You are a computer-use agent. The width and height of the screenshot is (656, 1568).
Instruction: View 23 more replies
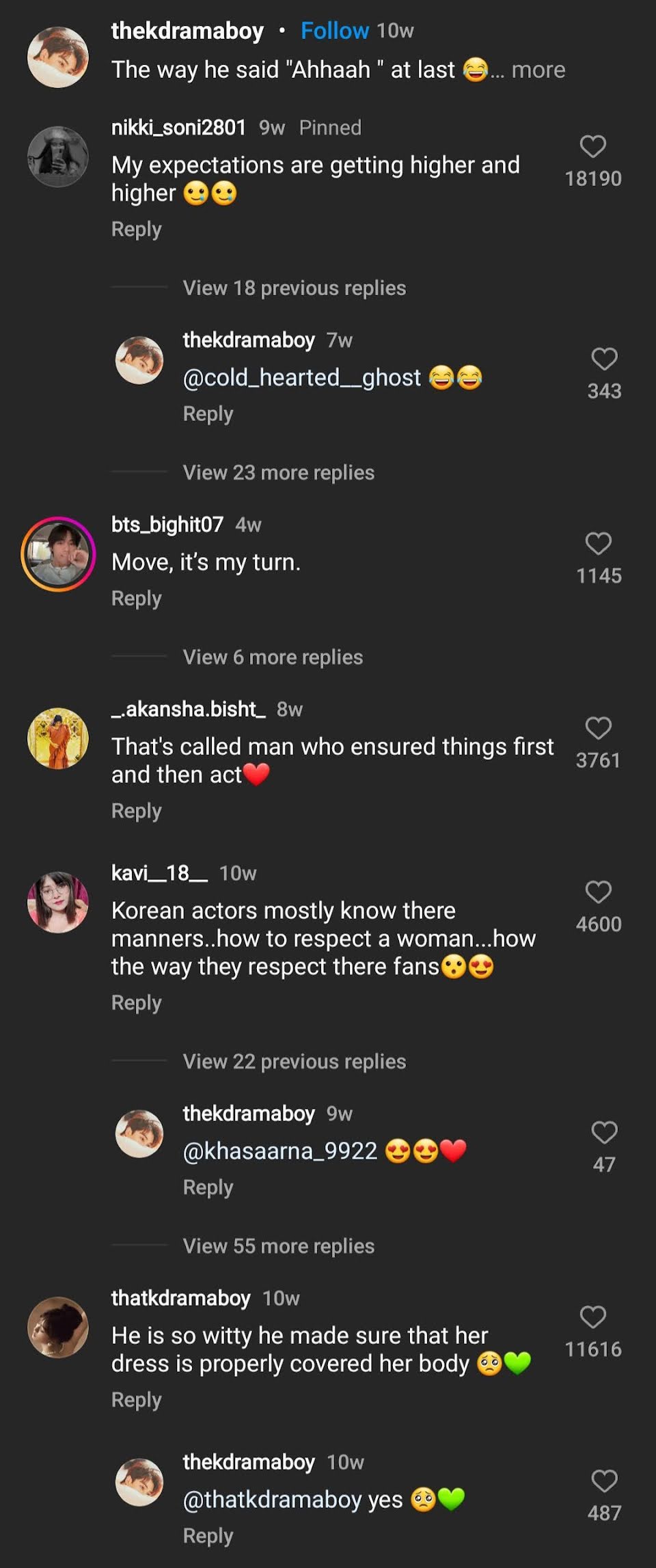[278, 473]
